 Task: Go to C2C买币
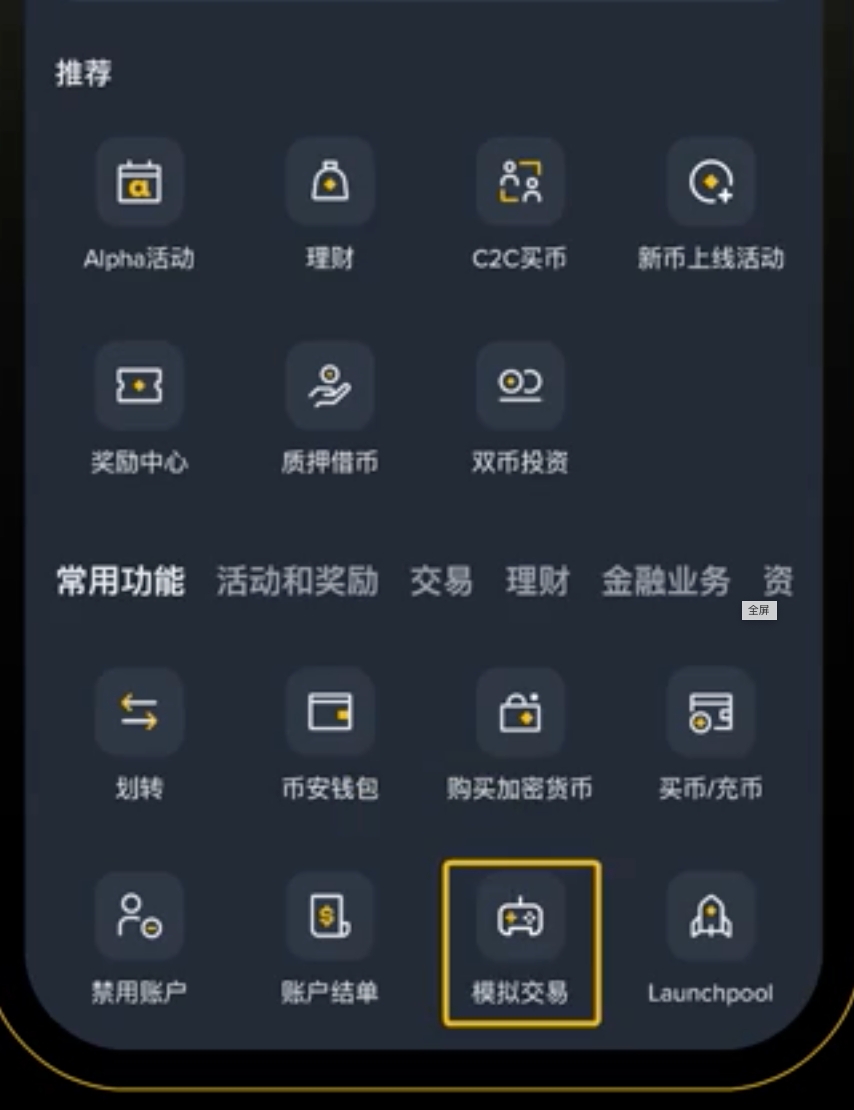pos(520,183)
